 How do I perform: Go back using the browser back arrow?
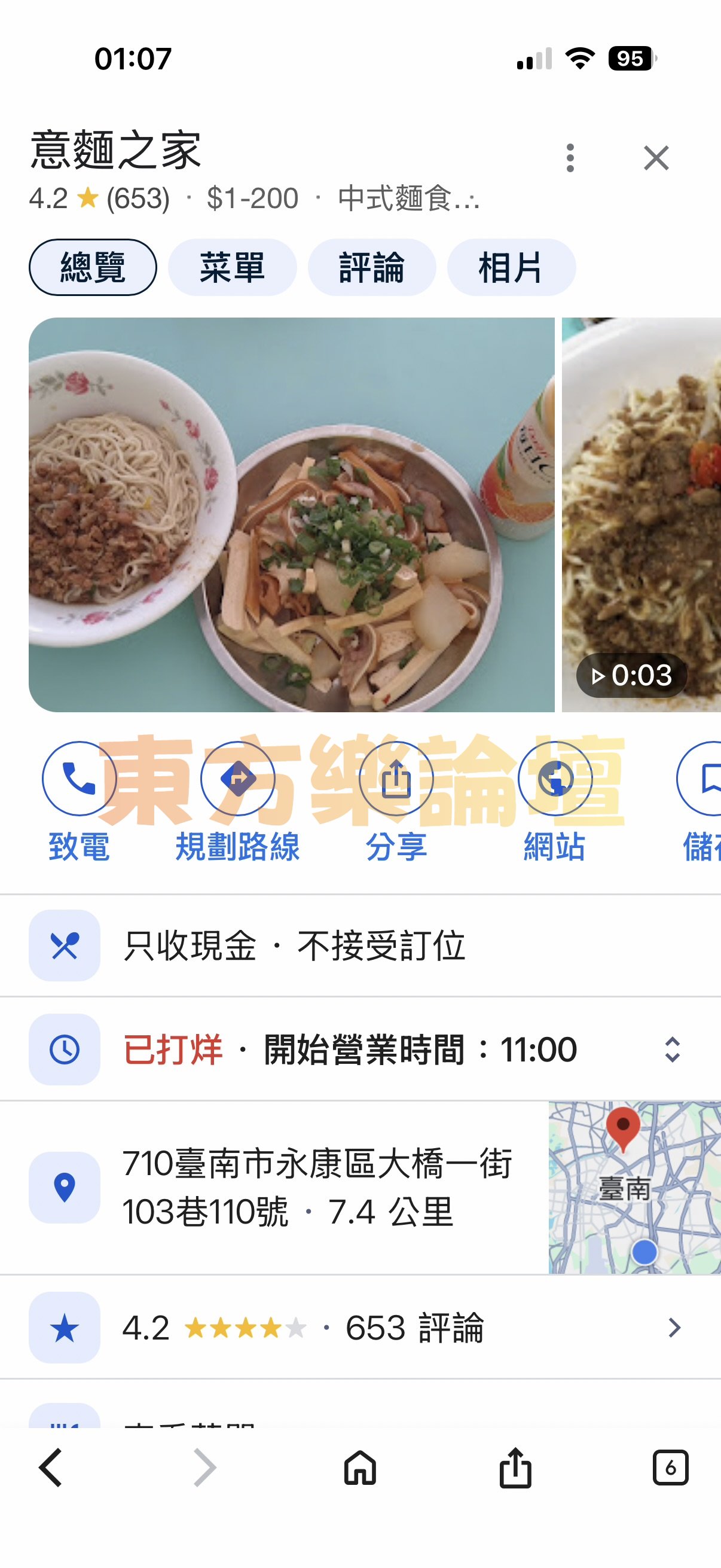(51, 1468)
